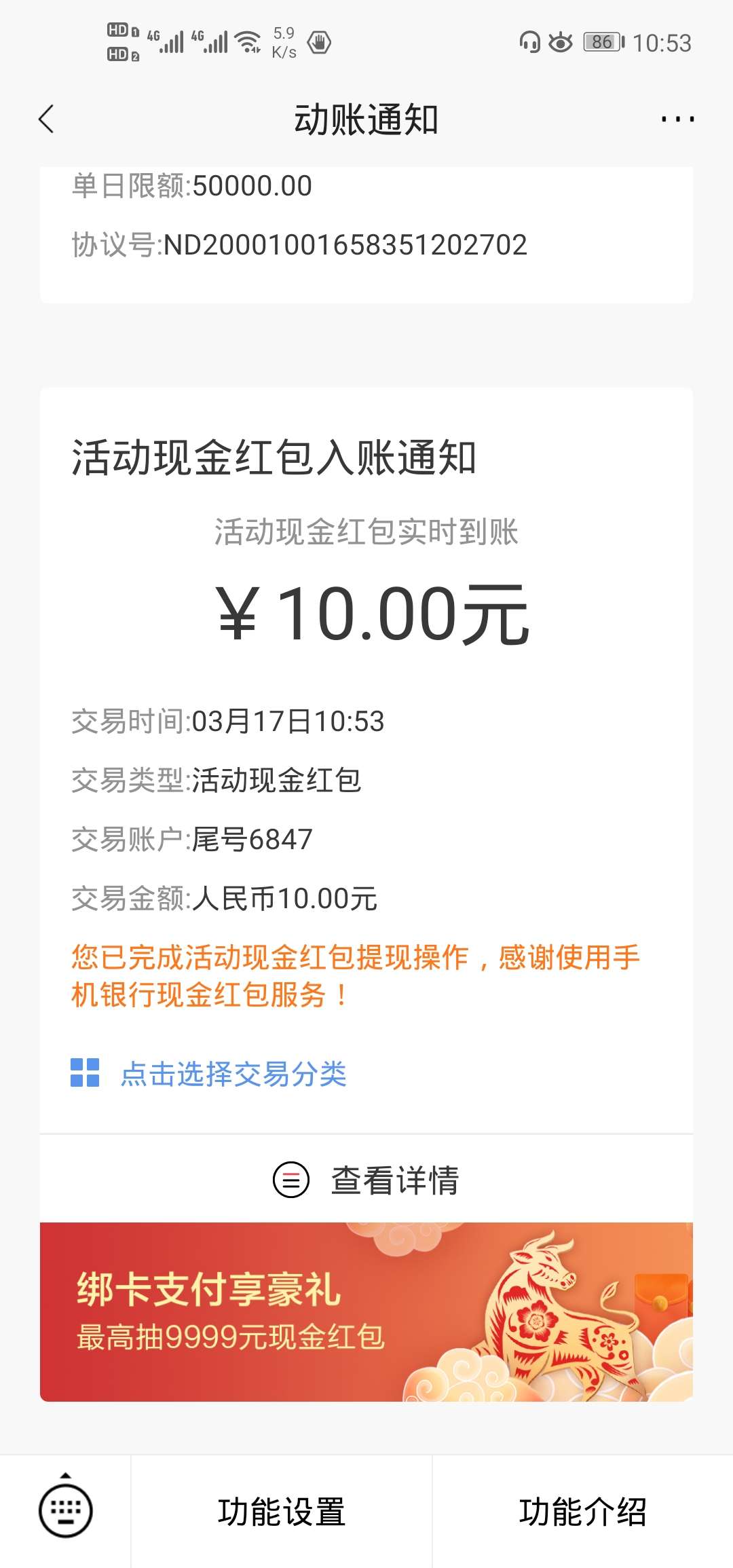
Task: Open the 功能设置 menu
Action: pos(282,1512)
